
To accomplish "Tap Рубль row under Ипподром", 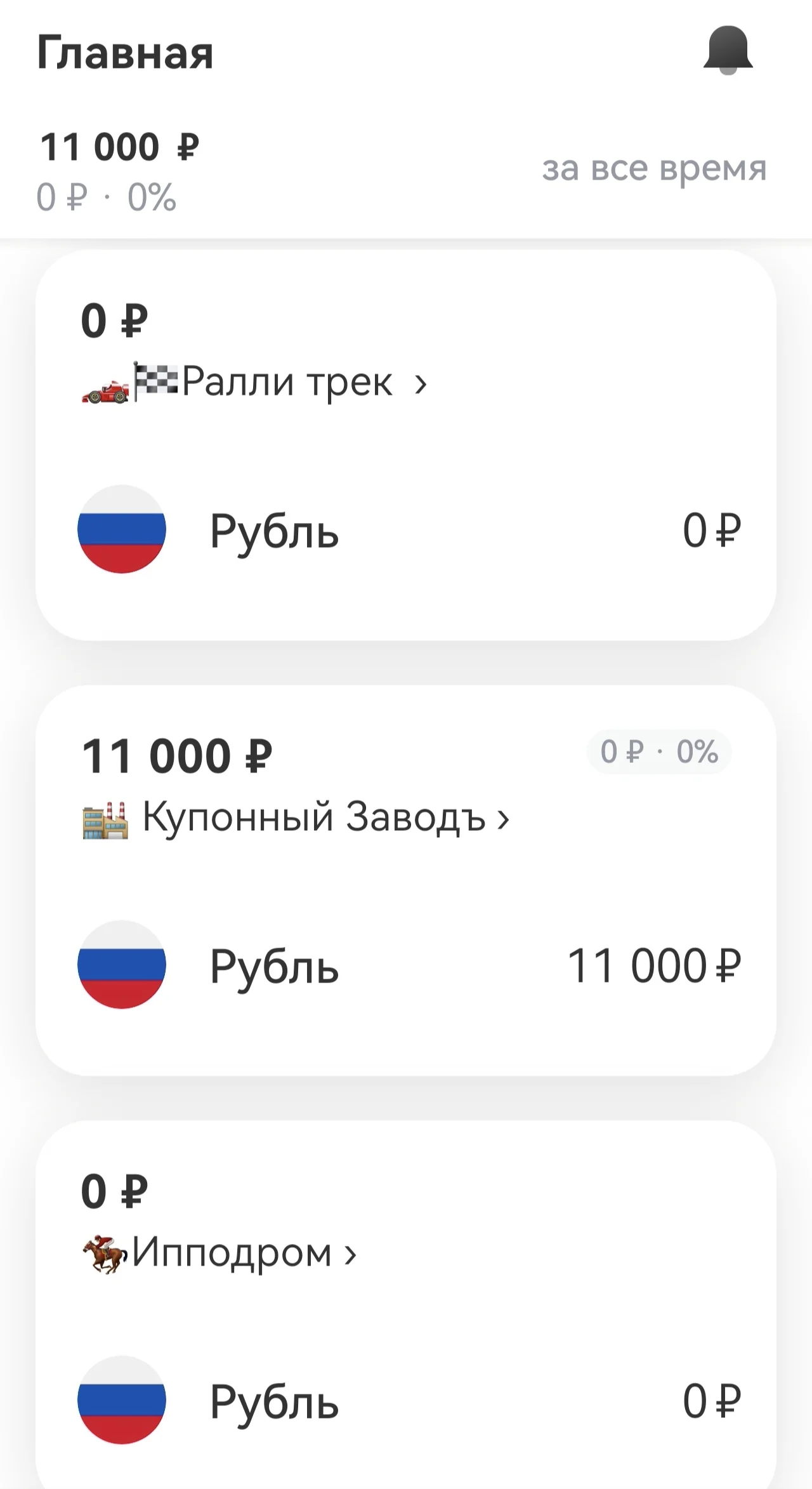I will [x=406, y=1401].
